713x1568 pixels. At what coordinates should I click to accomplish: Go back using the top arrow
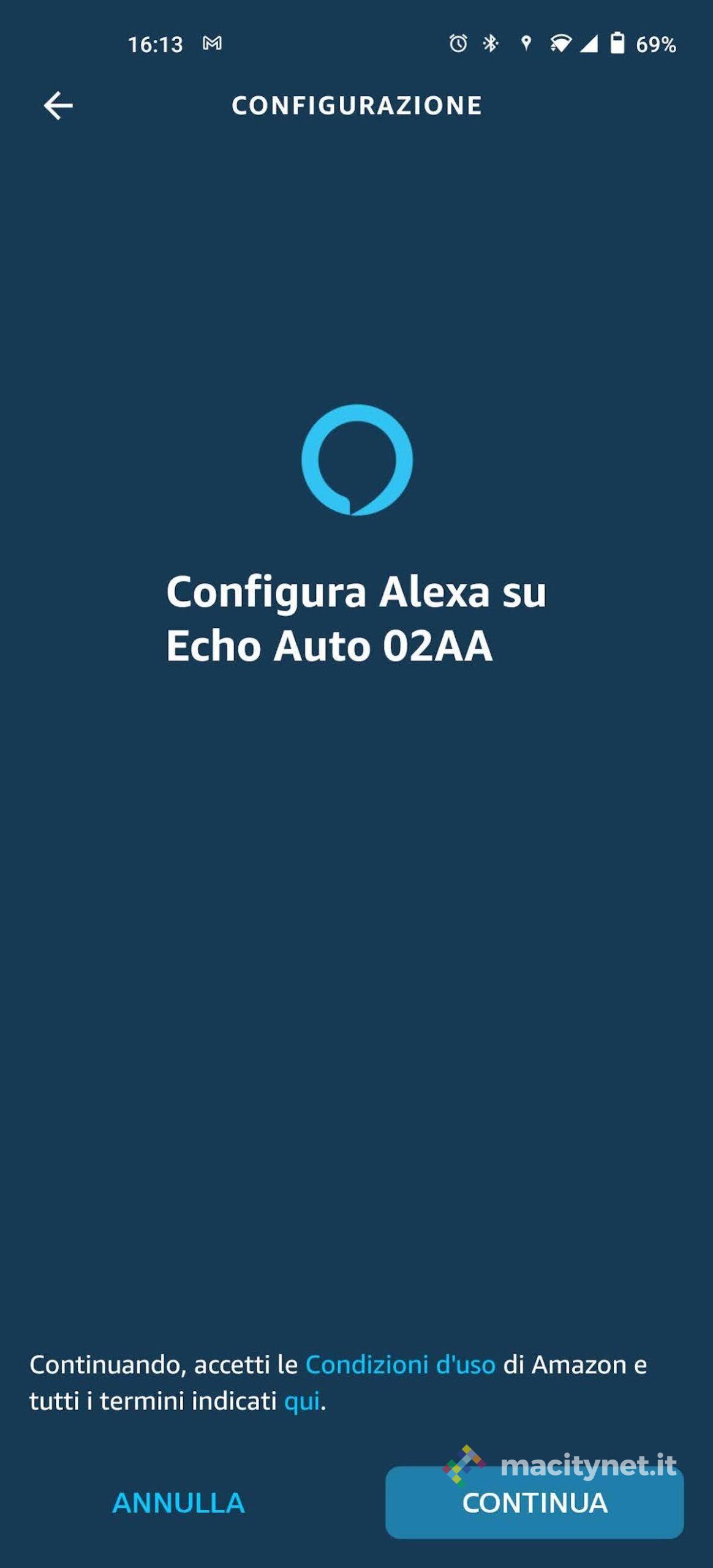click(58, 105)
